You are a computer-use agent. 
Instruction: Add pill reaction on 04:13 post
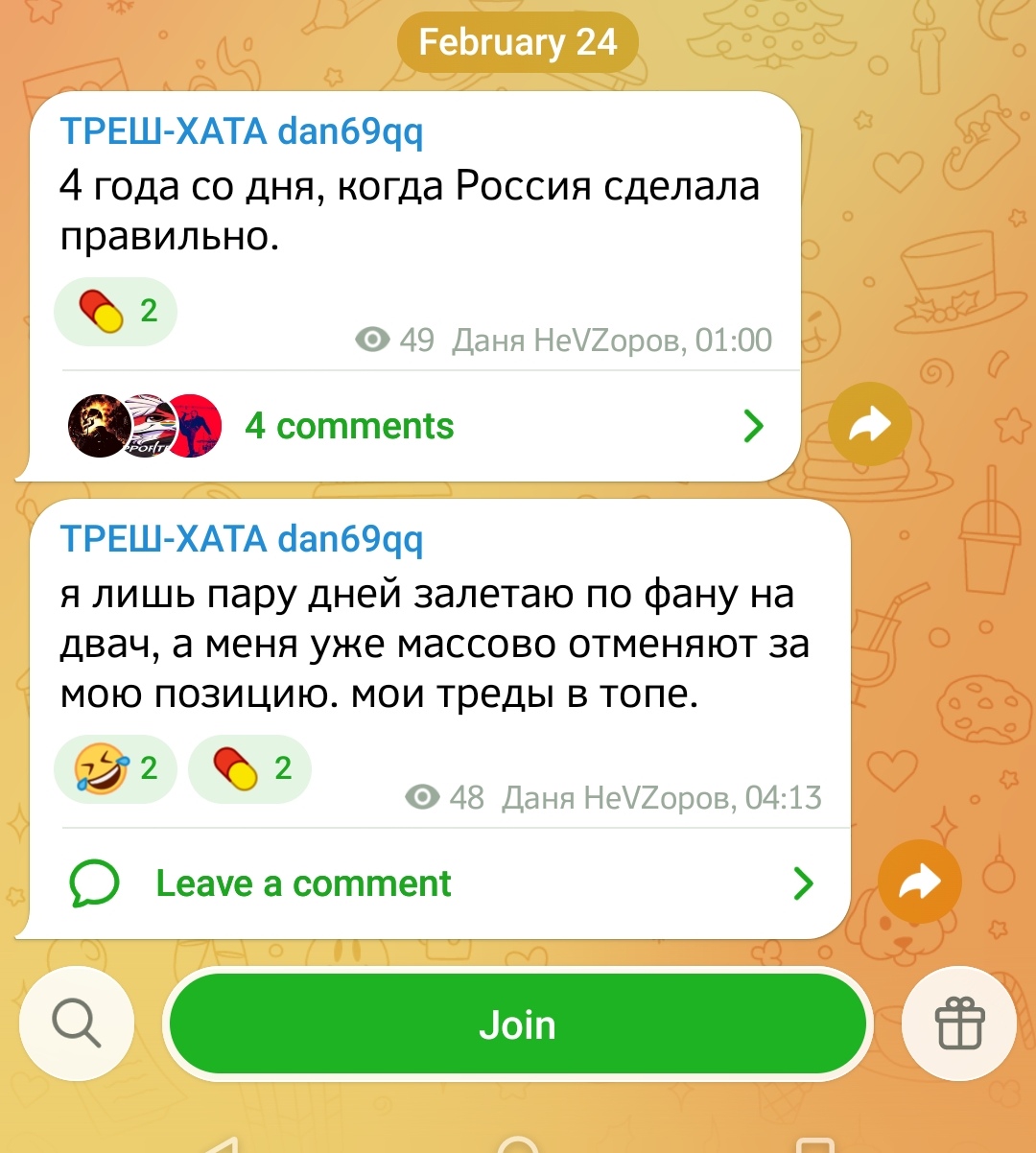(x=249, y=768)
